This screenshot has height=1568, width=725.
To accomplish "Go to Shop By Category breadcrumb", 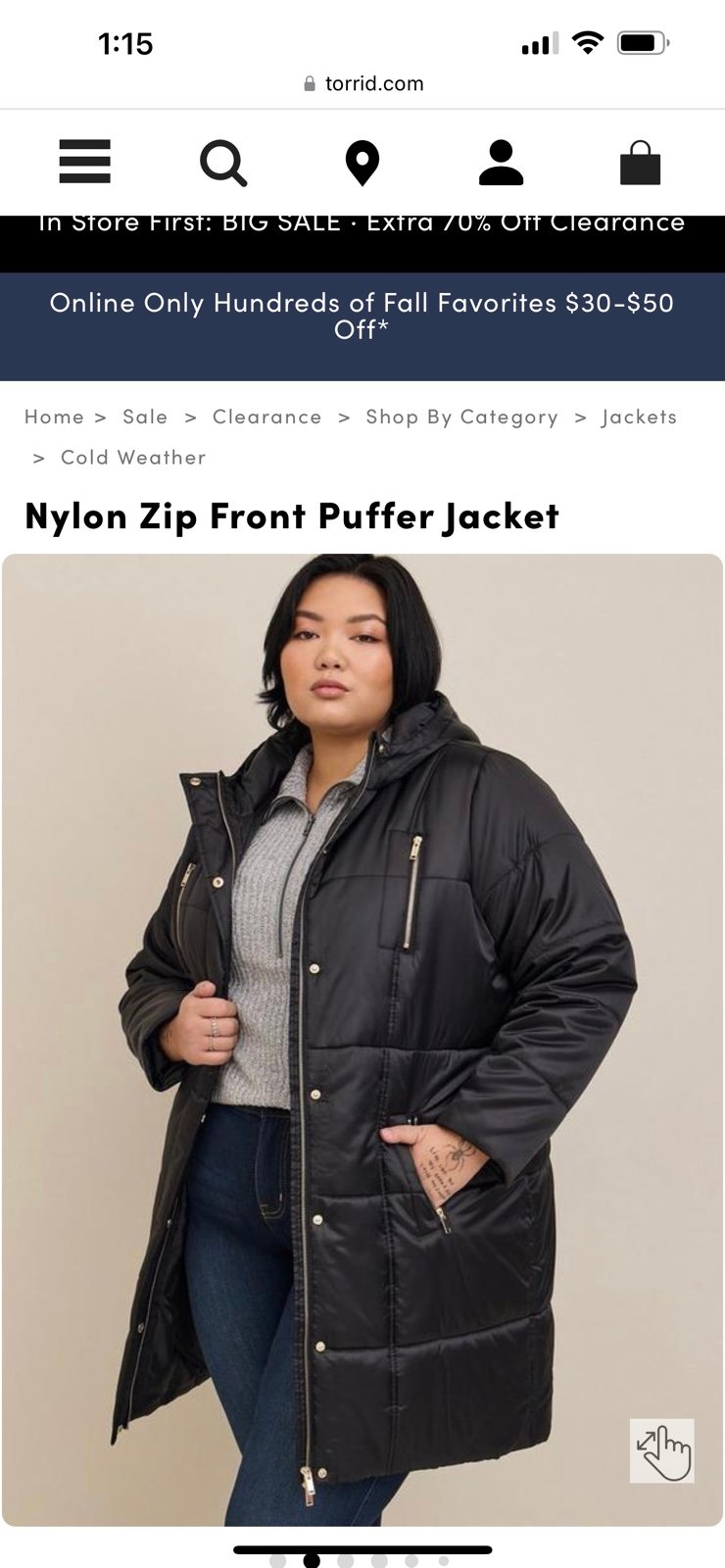I will click(x=461, y=416).
